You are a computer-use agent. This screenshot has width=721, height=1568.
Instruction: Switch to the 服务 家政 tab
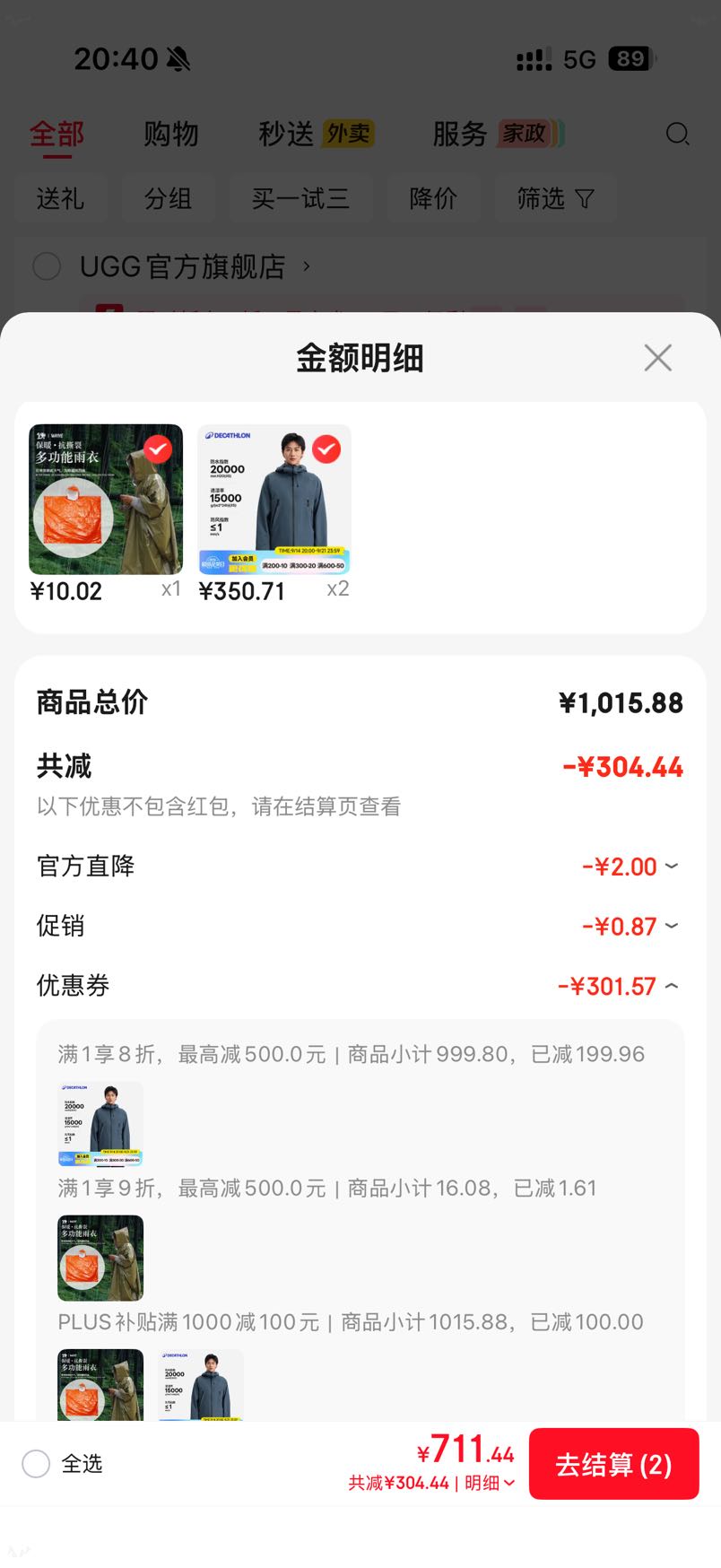click(499, 135)
